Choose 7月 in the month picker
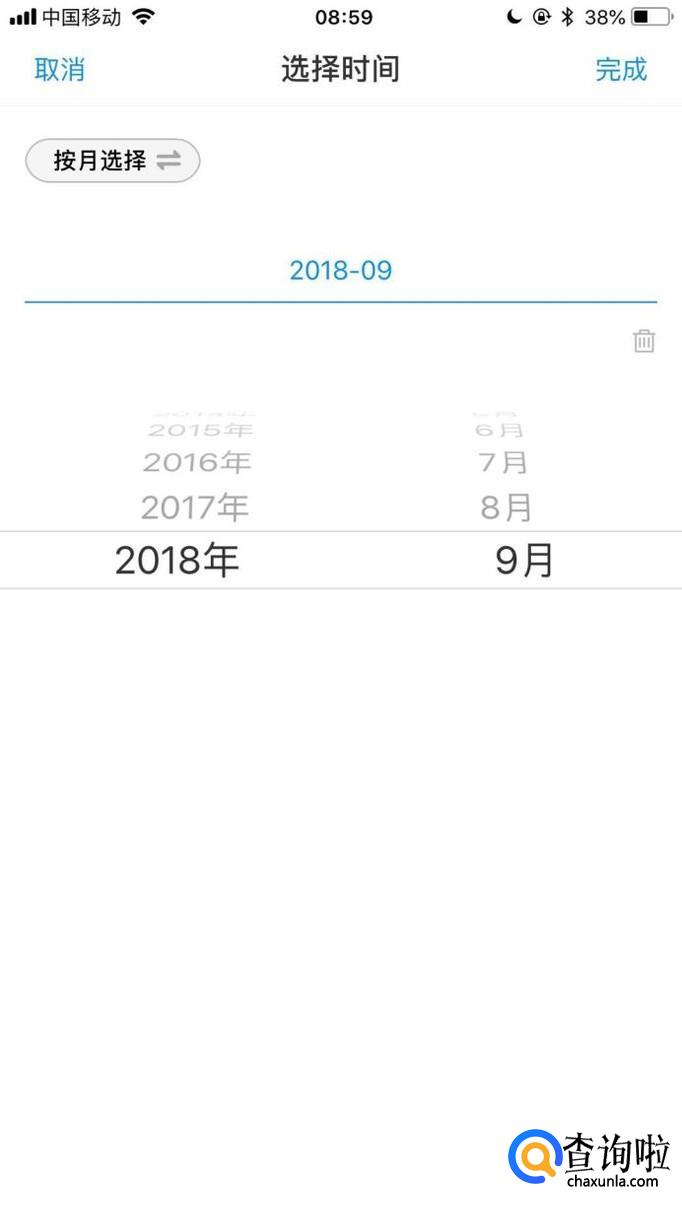 [503, 462]
